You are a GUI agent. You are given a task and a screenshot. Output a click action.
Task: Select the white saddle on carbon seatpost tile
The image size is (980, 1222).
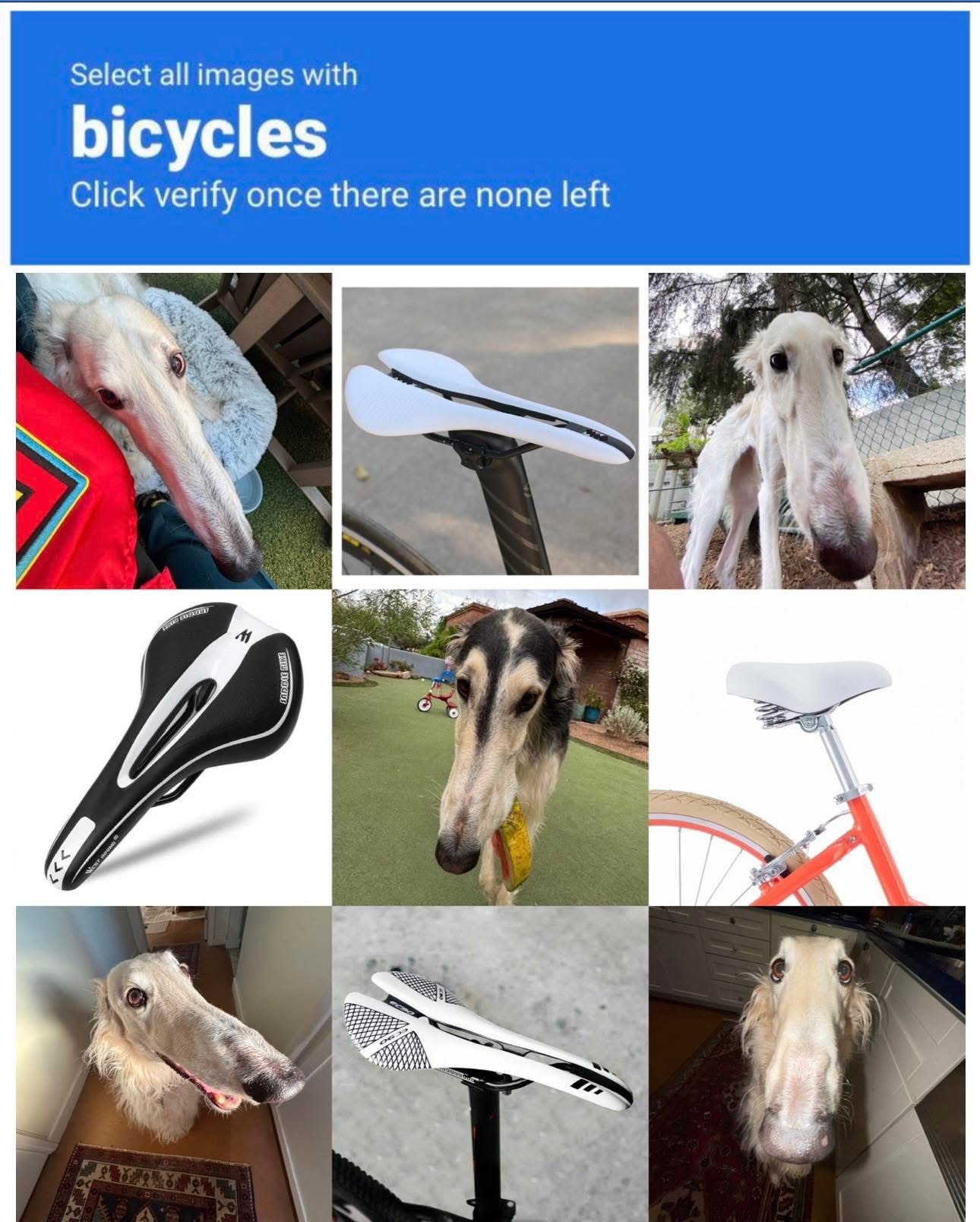(490, 431)
